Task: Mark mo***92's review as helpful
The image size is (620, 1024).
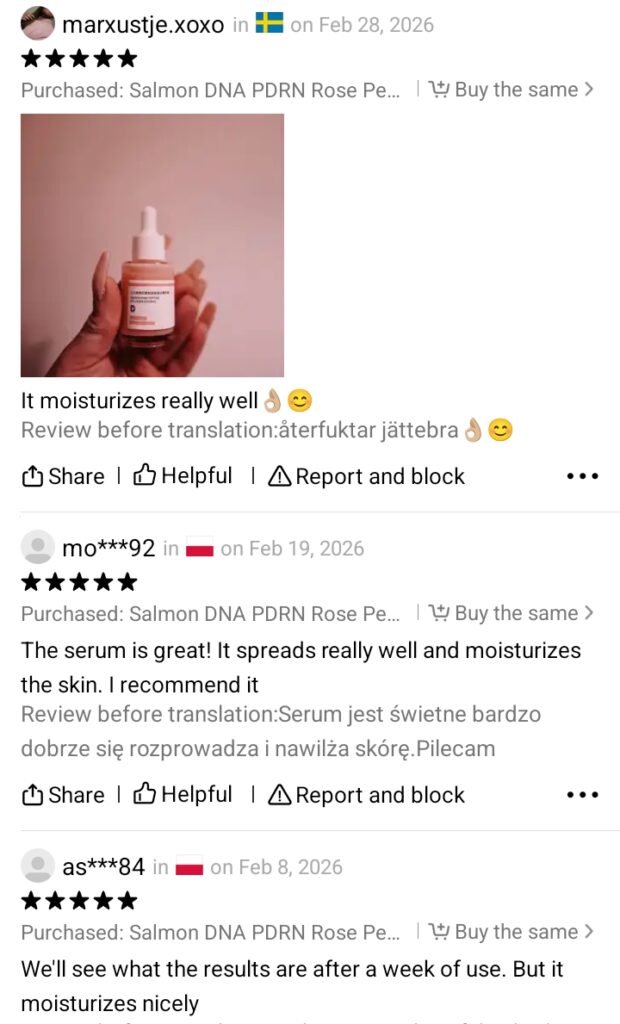Action: click(x=183, y=795)
